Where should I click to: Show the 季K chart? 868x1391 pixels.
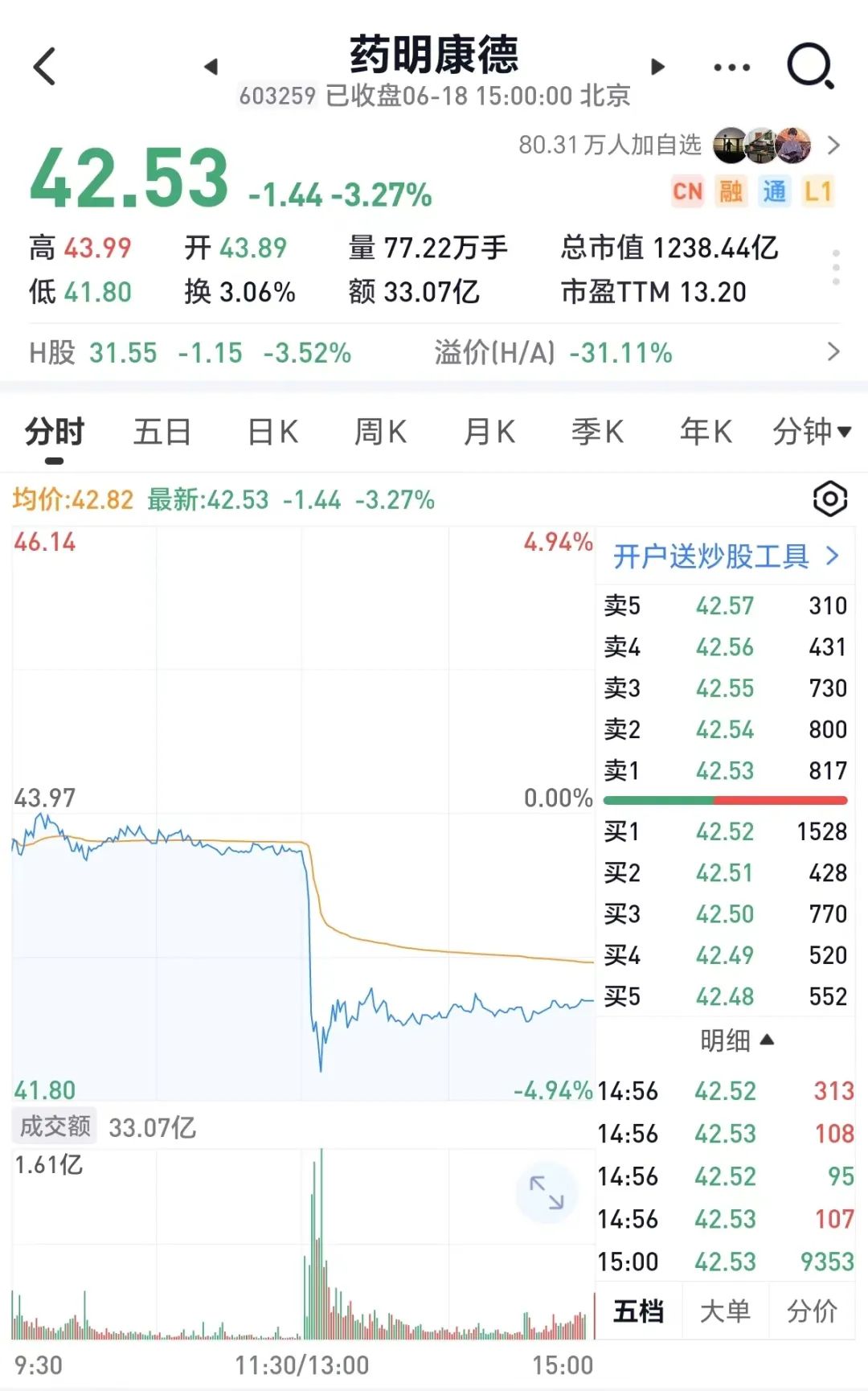(x=597, y=432)
